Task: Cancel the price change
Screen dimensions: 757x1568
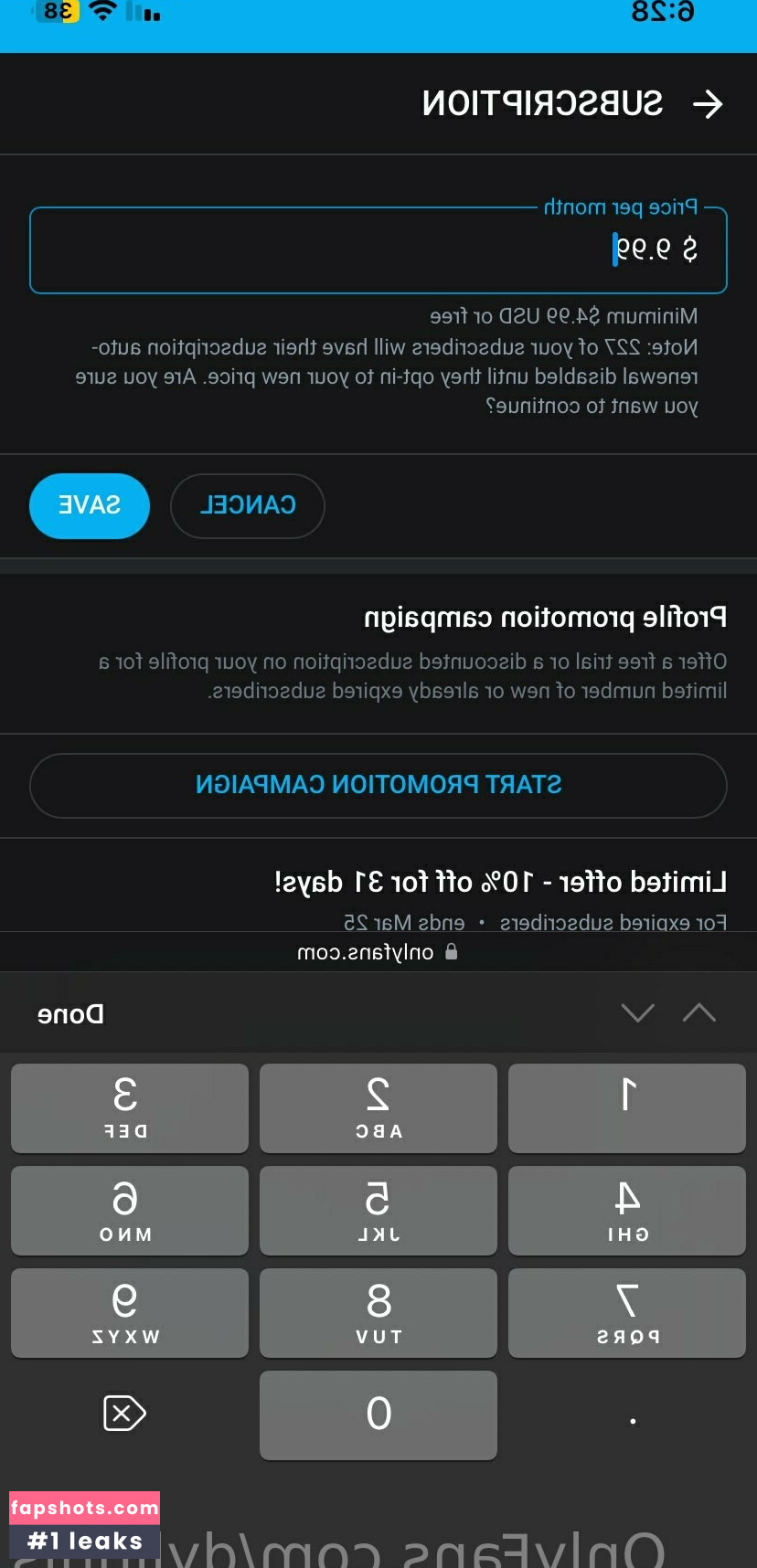Action: [x=248, y=505]
